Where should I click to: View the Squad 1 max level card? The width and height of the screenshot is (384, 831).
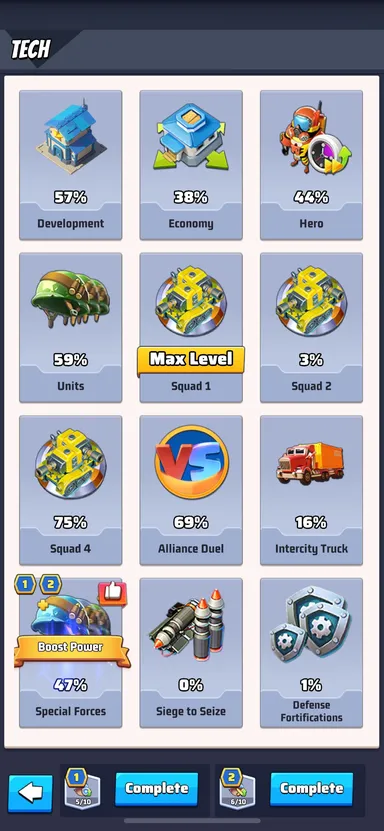click(x=191, y=328)
